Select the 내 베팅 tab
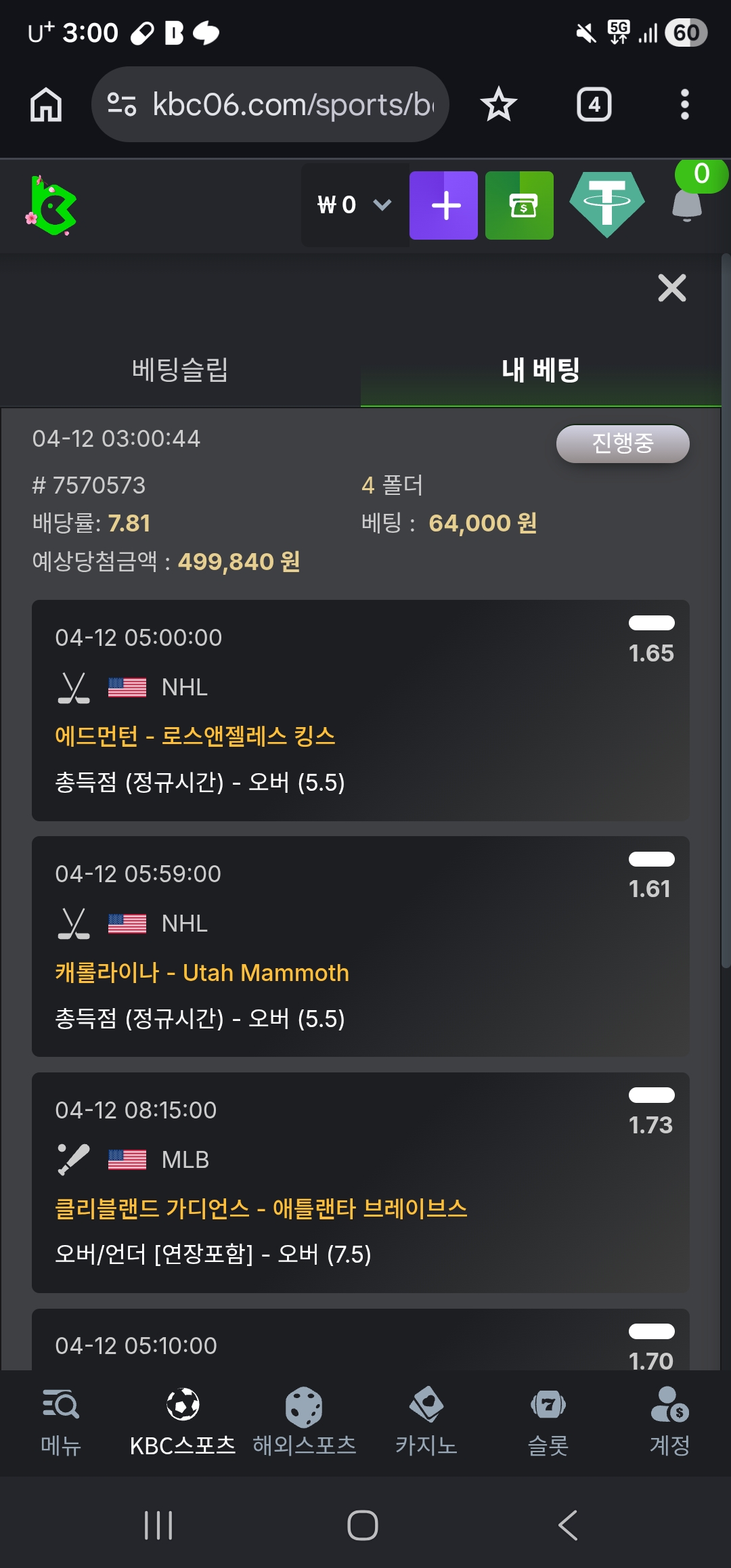The width and height of the screenshot is (731, 1568). click(x=540, y=370)
